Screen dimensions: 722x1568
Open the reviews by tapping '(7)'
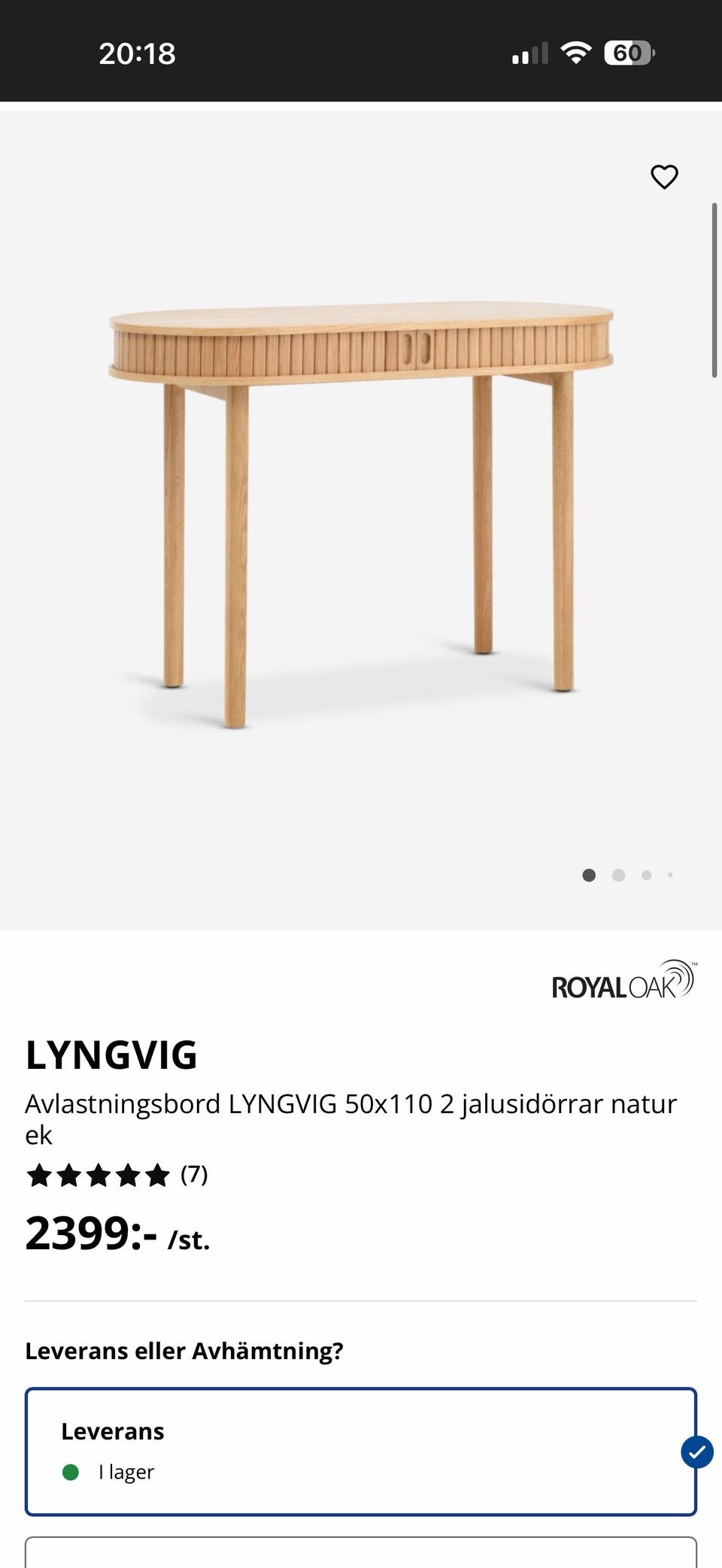[x=195, y=1175]
